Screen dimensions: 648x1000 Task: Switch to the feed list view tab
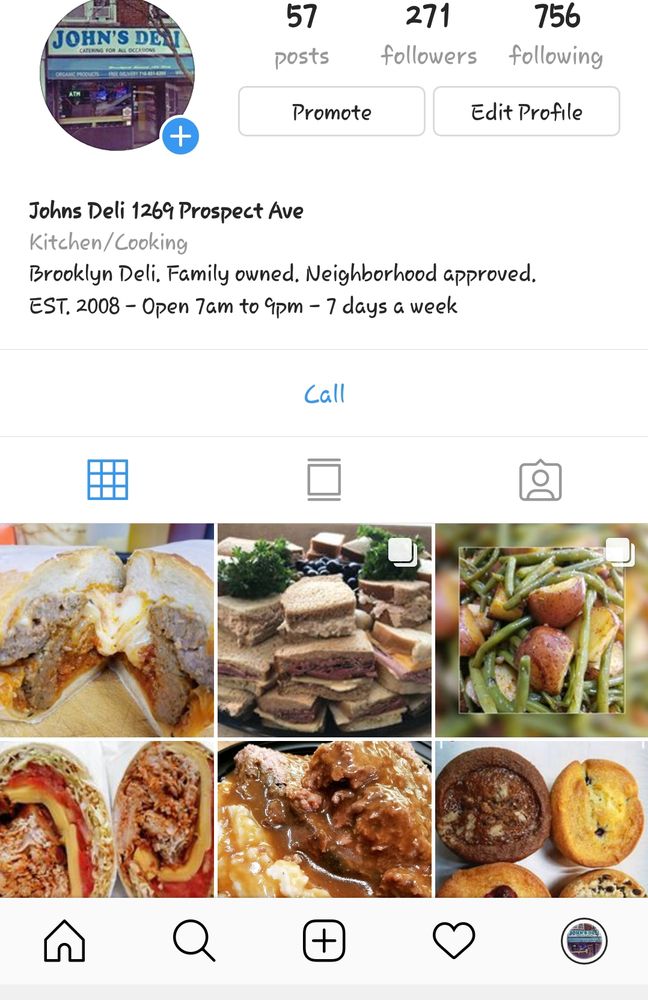pos(324,480)
